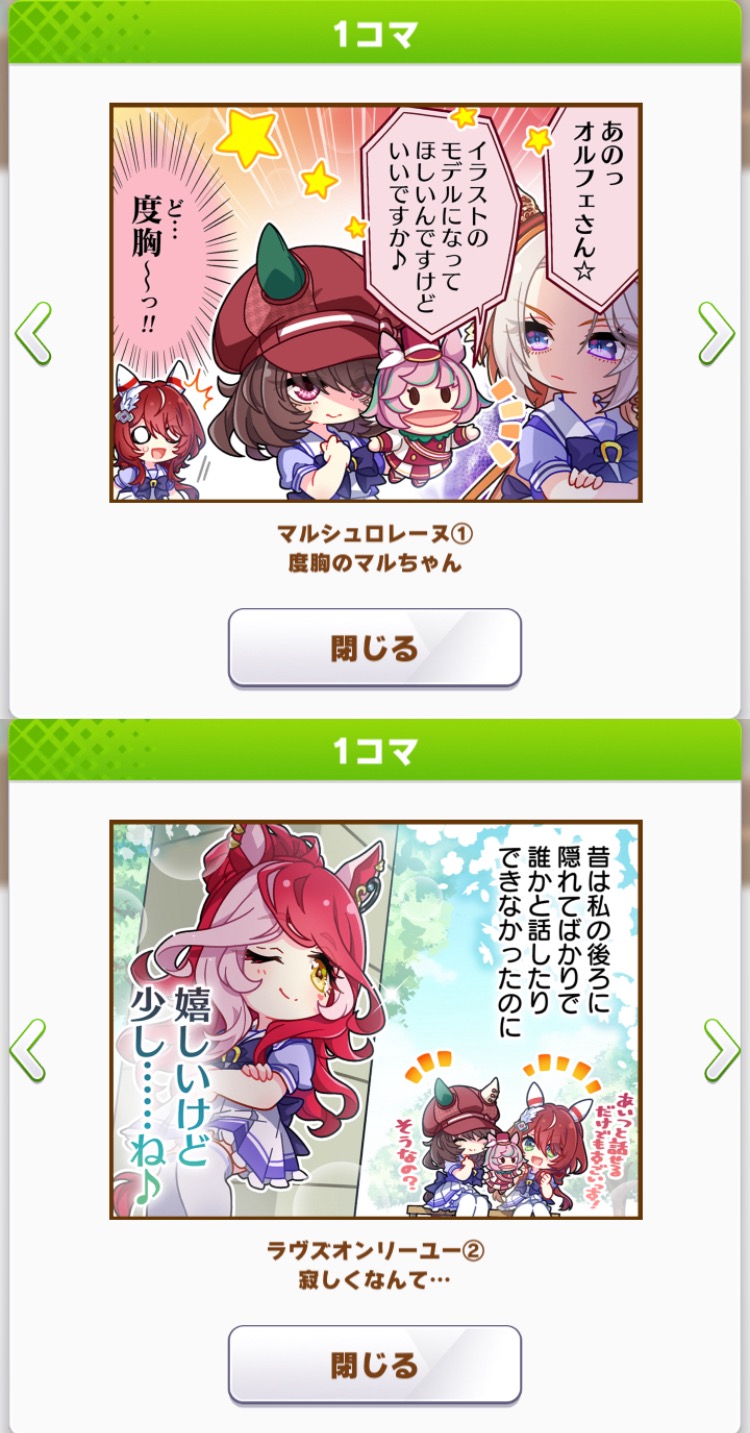Return to comic before ラヴズオンリーユー②
The image size is (750, 1433).
pyautogui.click(x=29, y=1050)
